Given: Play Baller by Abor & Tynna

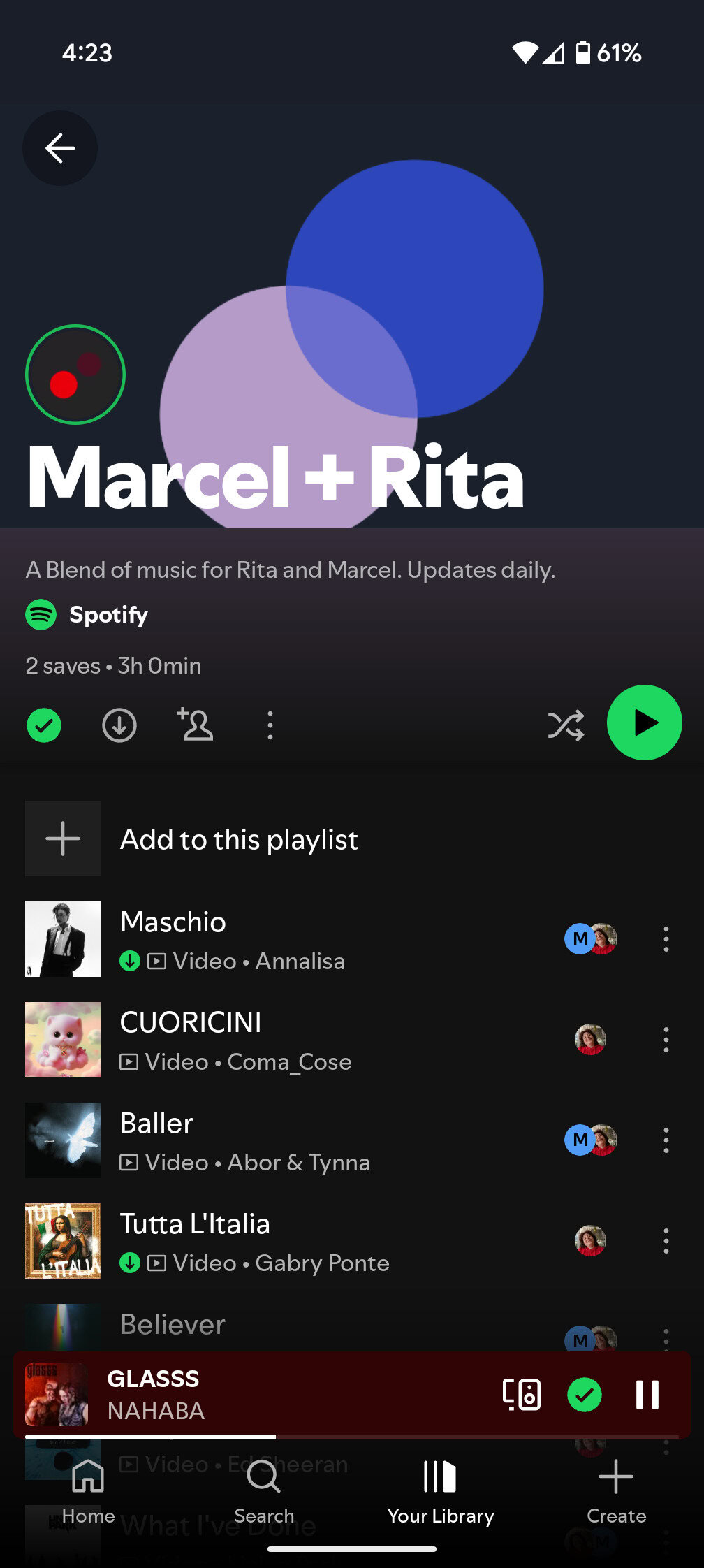Looking at the screenshot, I should pos(279,1140).
